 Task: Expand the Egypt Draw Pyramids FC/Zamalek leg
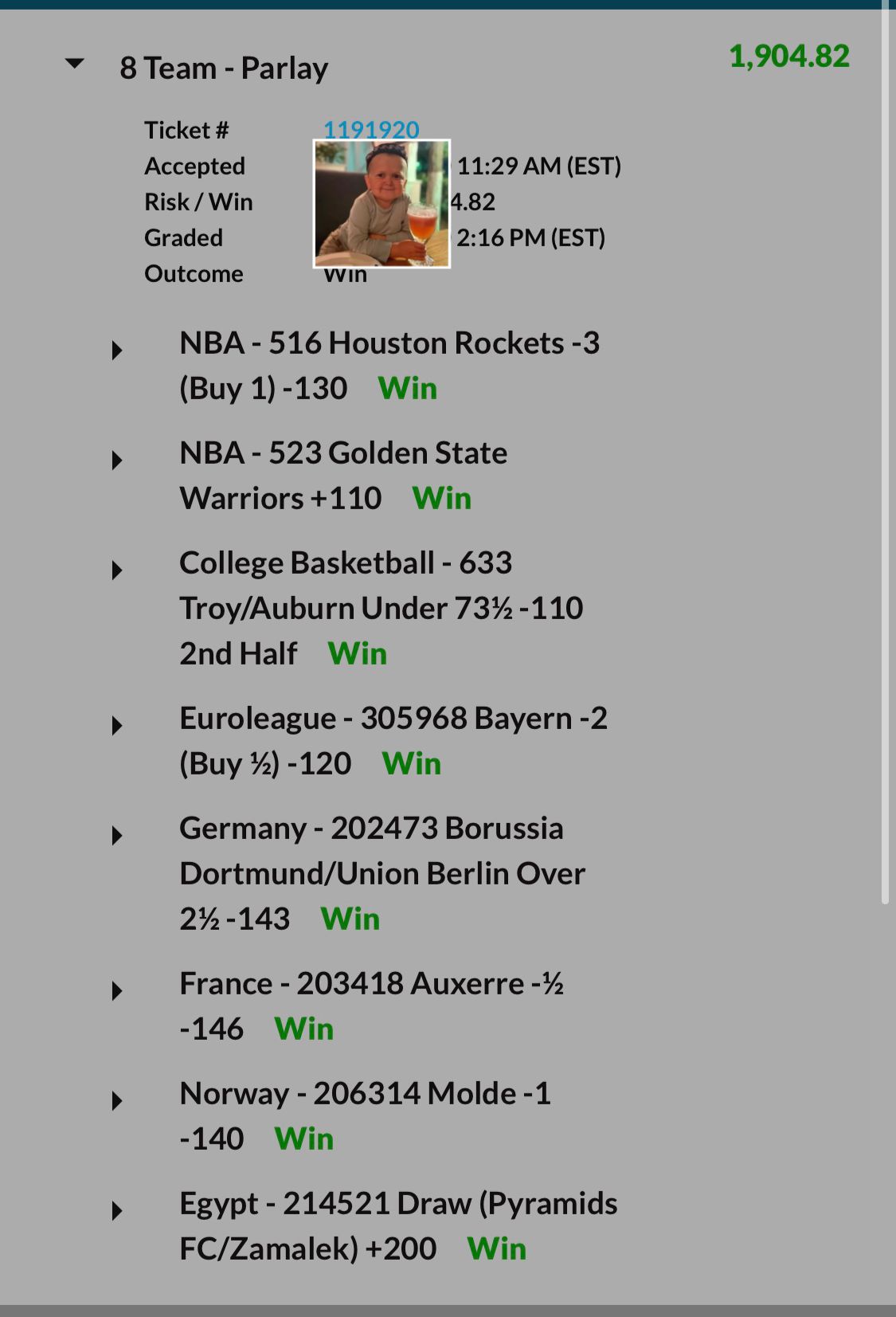point(117,1211)
